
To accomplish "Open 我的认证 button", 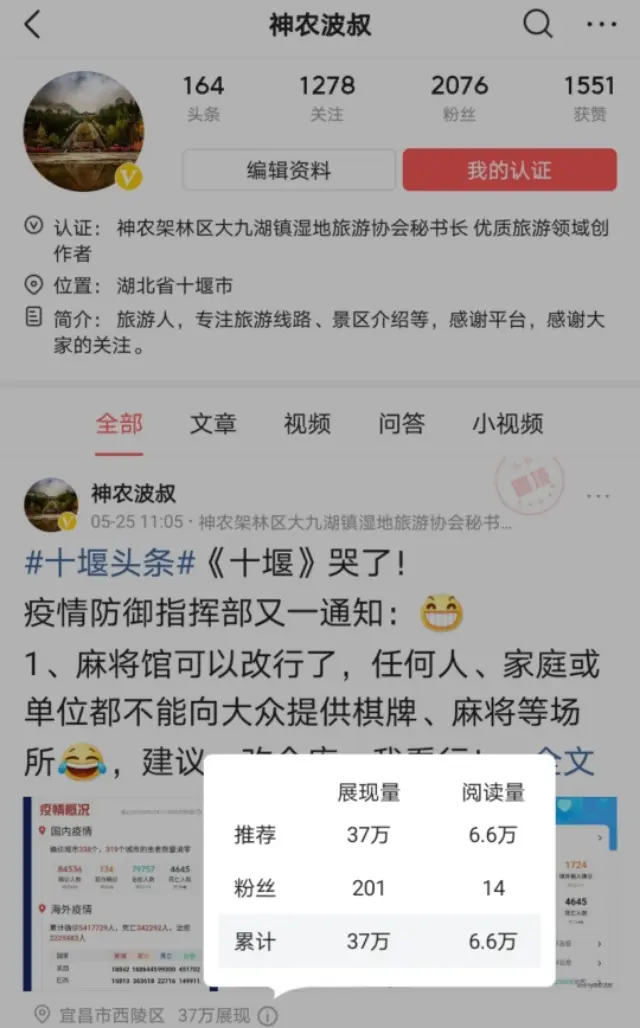I will click(509, 170).
